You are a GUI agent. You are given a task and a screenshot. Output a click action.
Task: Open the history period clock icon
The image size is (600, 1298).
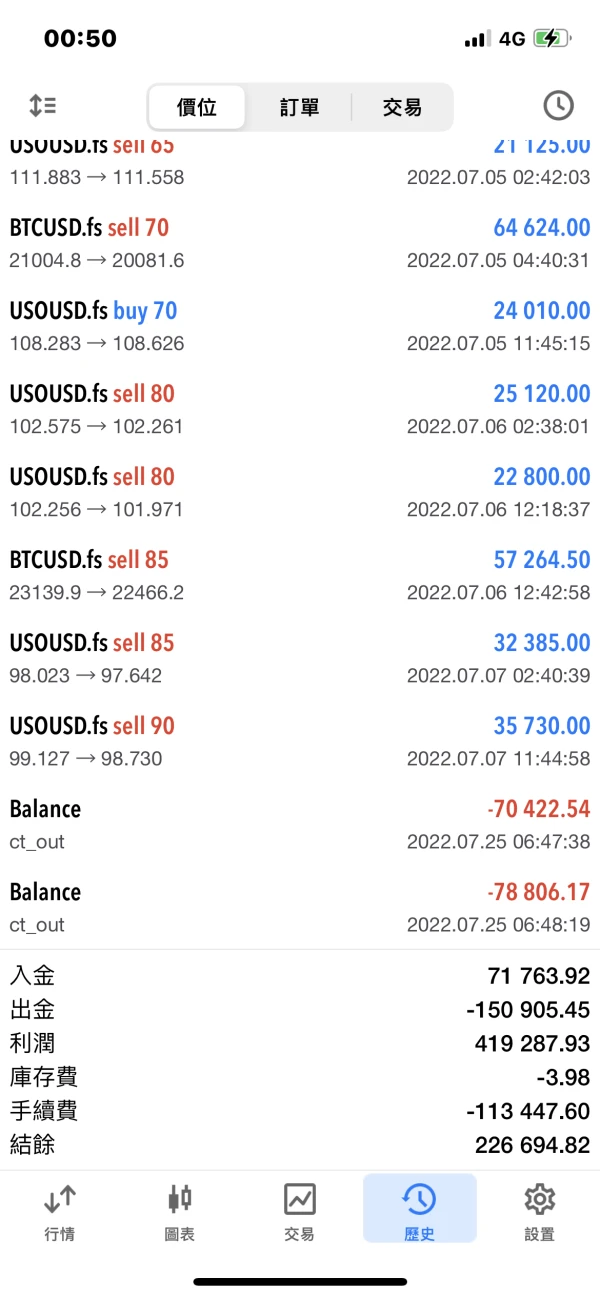tap(558, 105)
